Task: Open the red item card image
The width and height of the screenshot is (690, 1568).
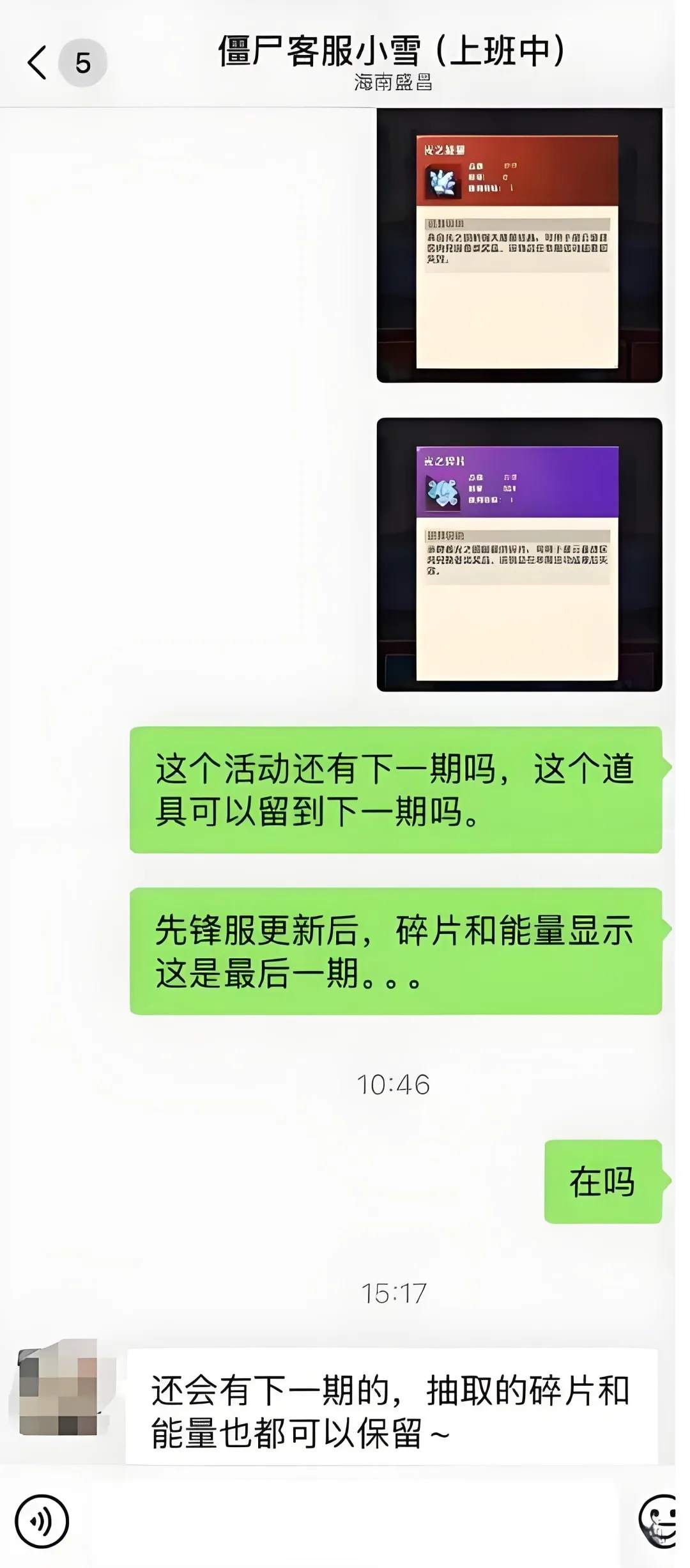Action: click(x=519, y=245)
